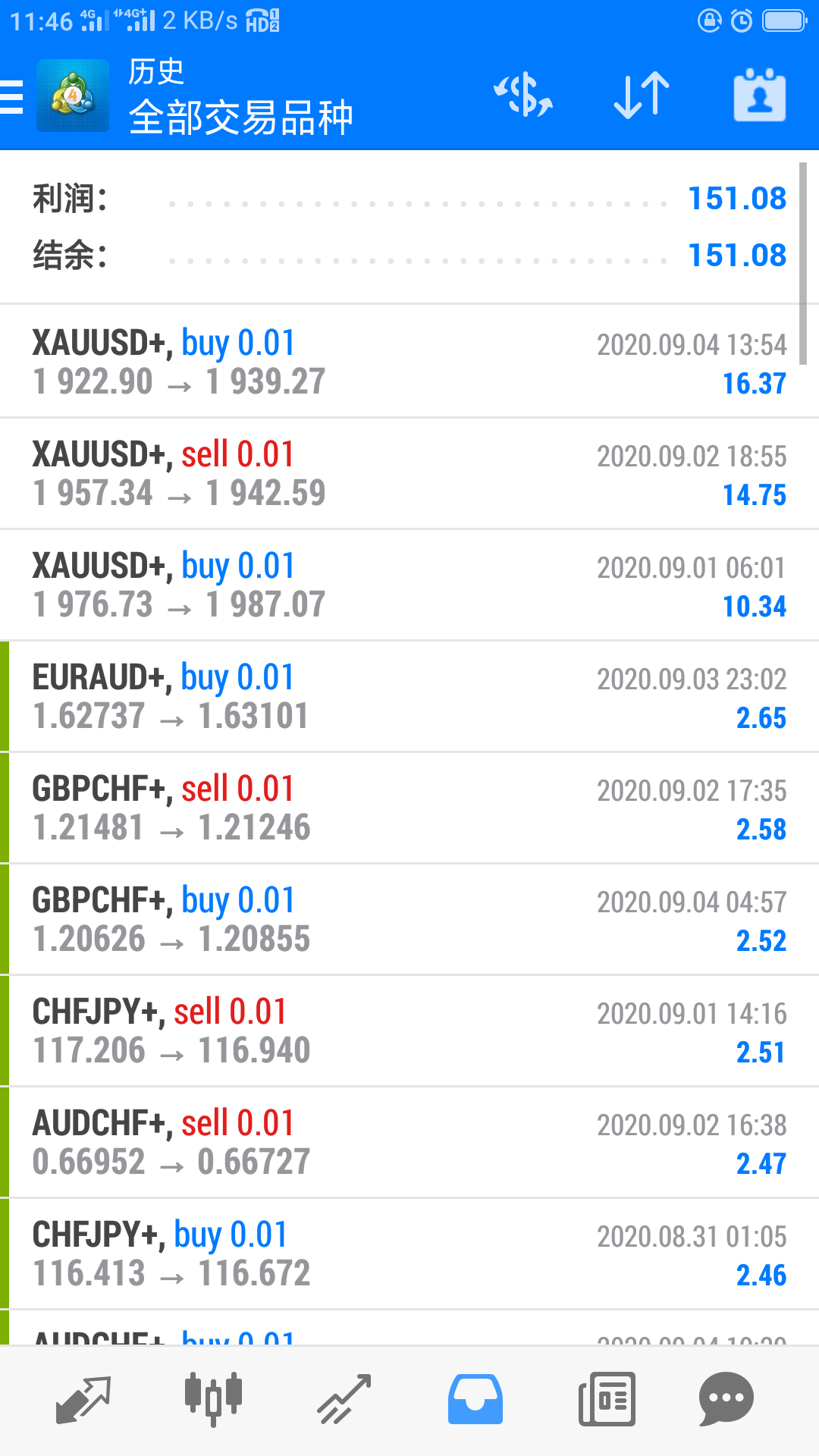
Task: Switch to the candlestick Chart tab
Action: pyautogui.click(x=213, y=1399)
